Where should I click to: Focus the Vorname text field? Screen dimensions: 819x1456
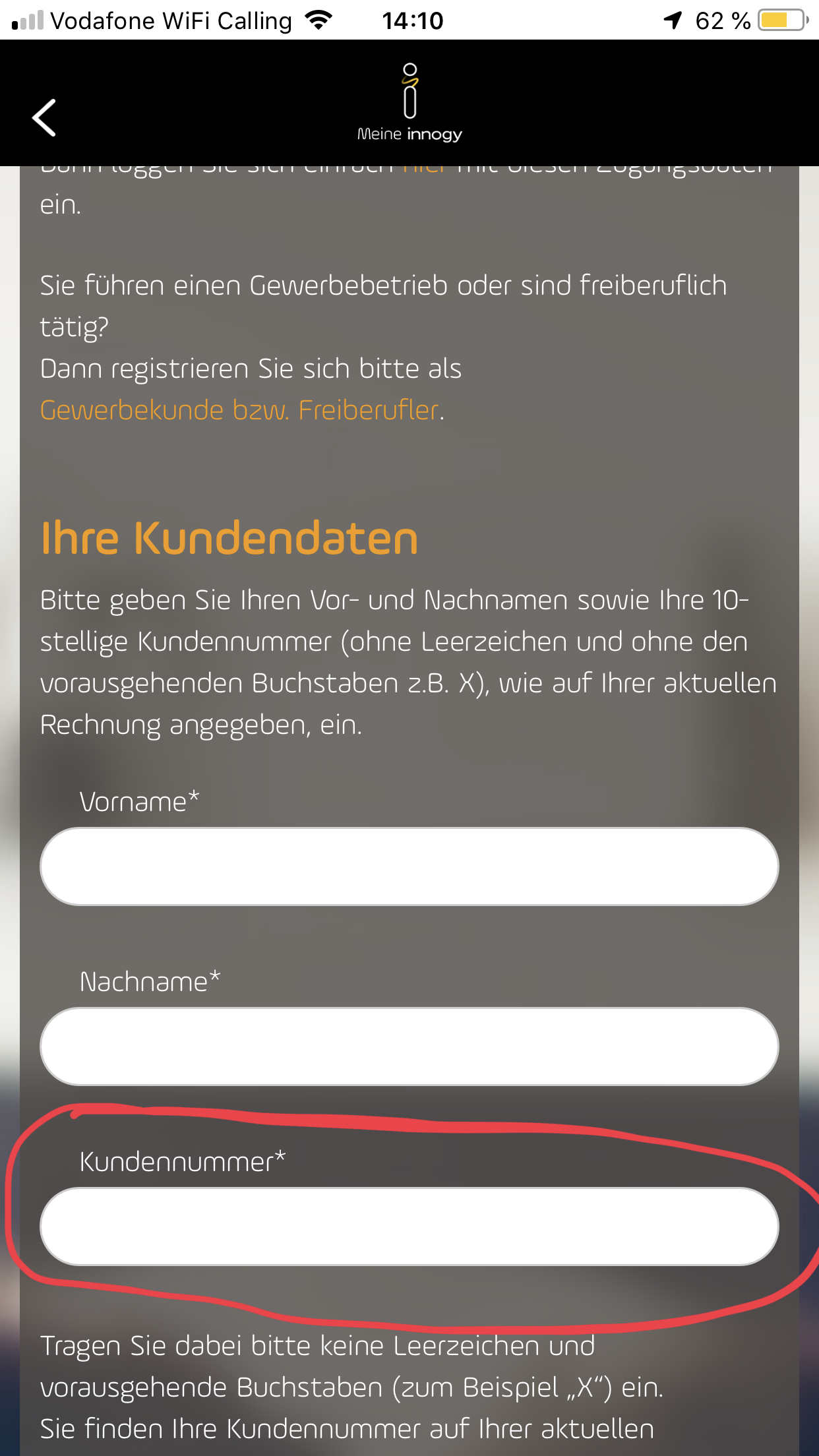tap(409, 866)
